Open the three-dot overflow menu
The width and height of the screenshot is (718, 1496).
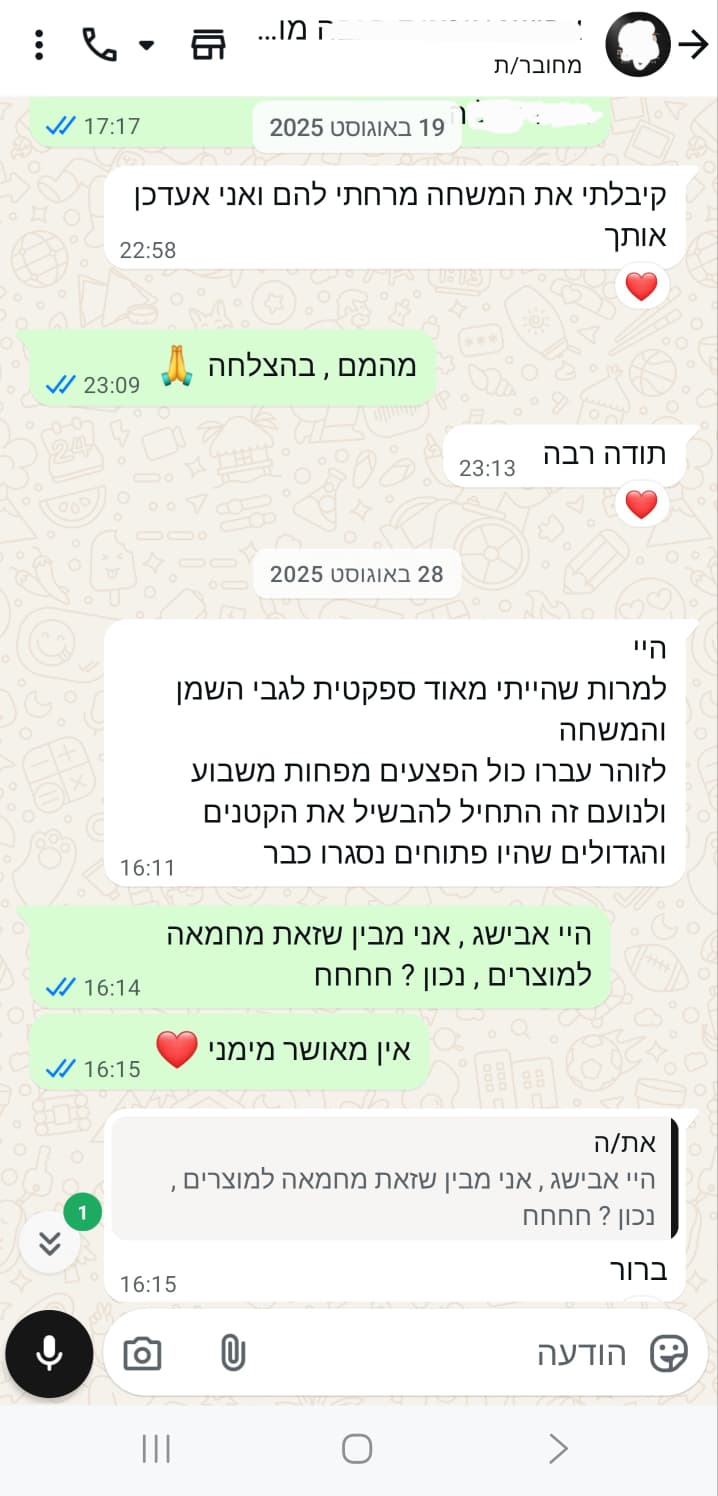coord(39,45)
